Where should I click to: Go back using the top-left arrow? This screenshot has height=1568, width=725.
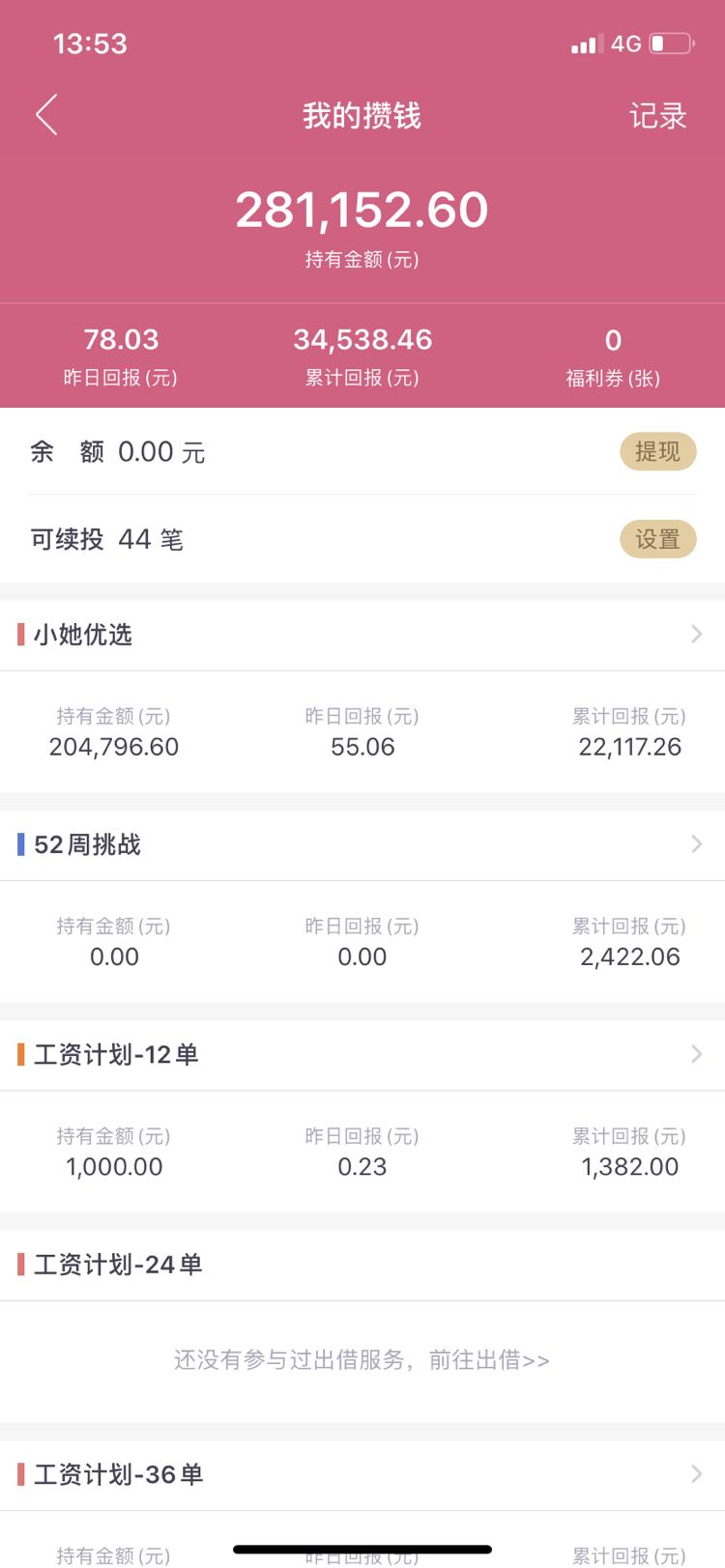(x=46, y=115)
